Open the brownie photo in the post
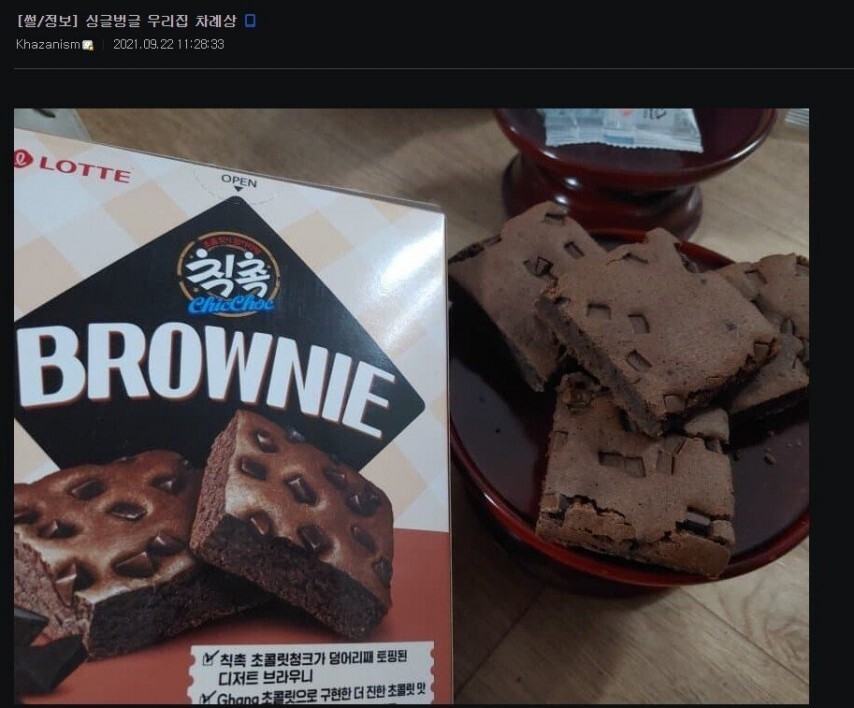 pyautogui.click(x=411, y=405)
